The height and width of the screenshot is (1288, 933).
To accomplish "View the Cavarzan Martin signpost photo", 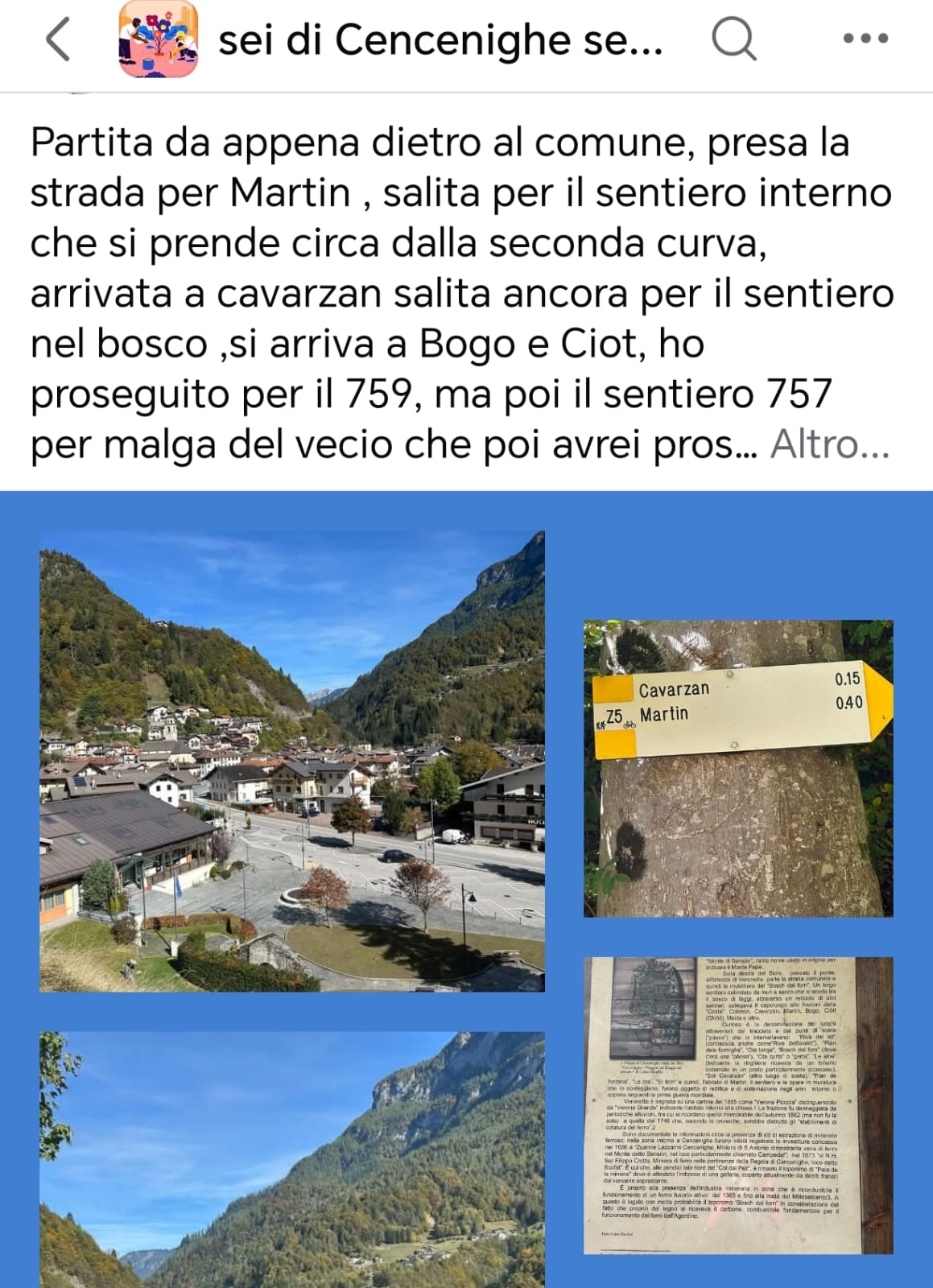I will (x=738, y=768).
